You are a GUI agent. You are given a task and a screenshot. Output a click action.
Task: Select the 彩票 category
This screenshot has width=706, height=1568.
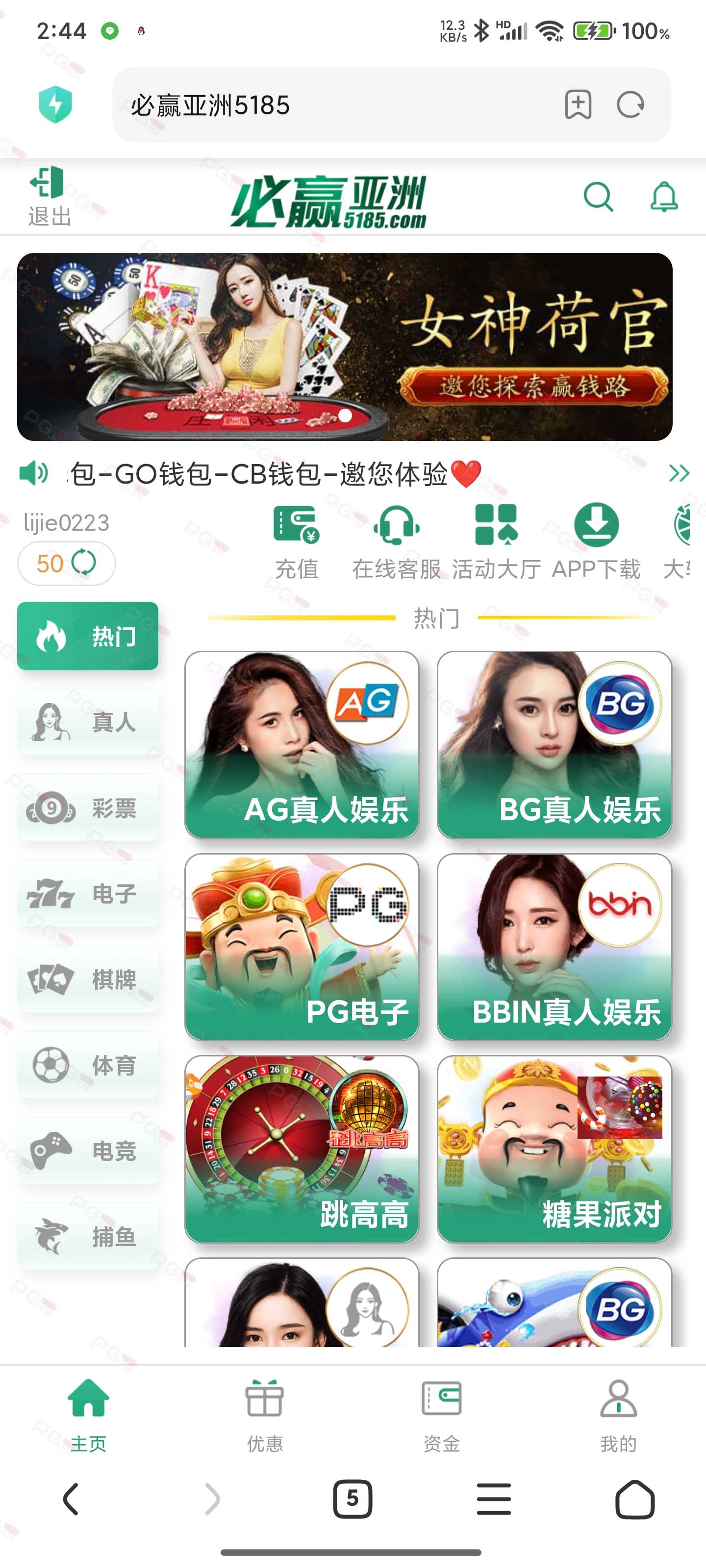pyautogui.click(x=88, y=808)
